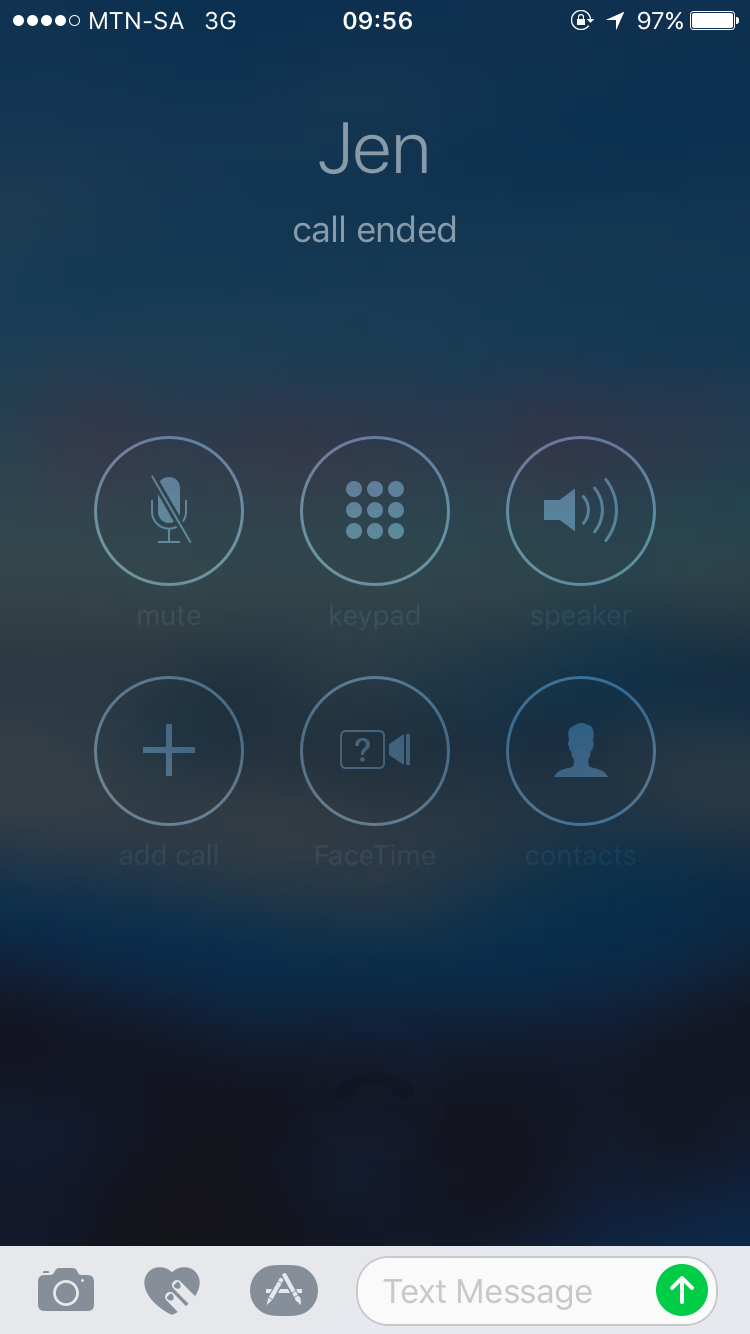The width and height of the screenshot is (750, 1334).
Task: Open the App Store apps icon
Action: pyautogui.click(x=284, y=1290)
